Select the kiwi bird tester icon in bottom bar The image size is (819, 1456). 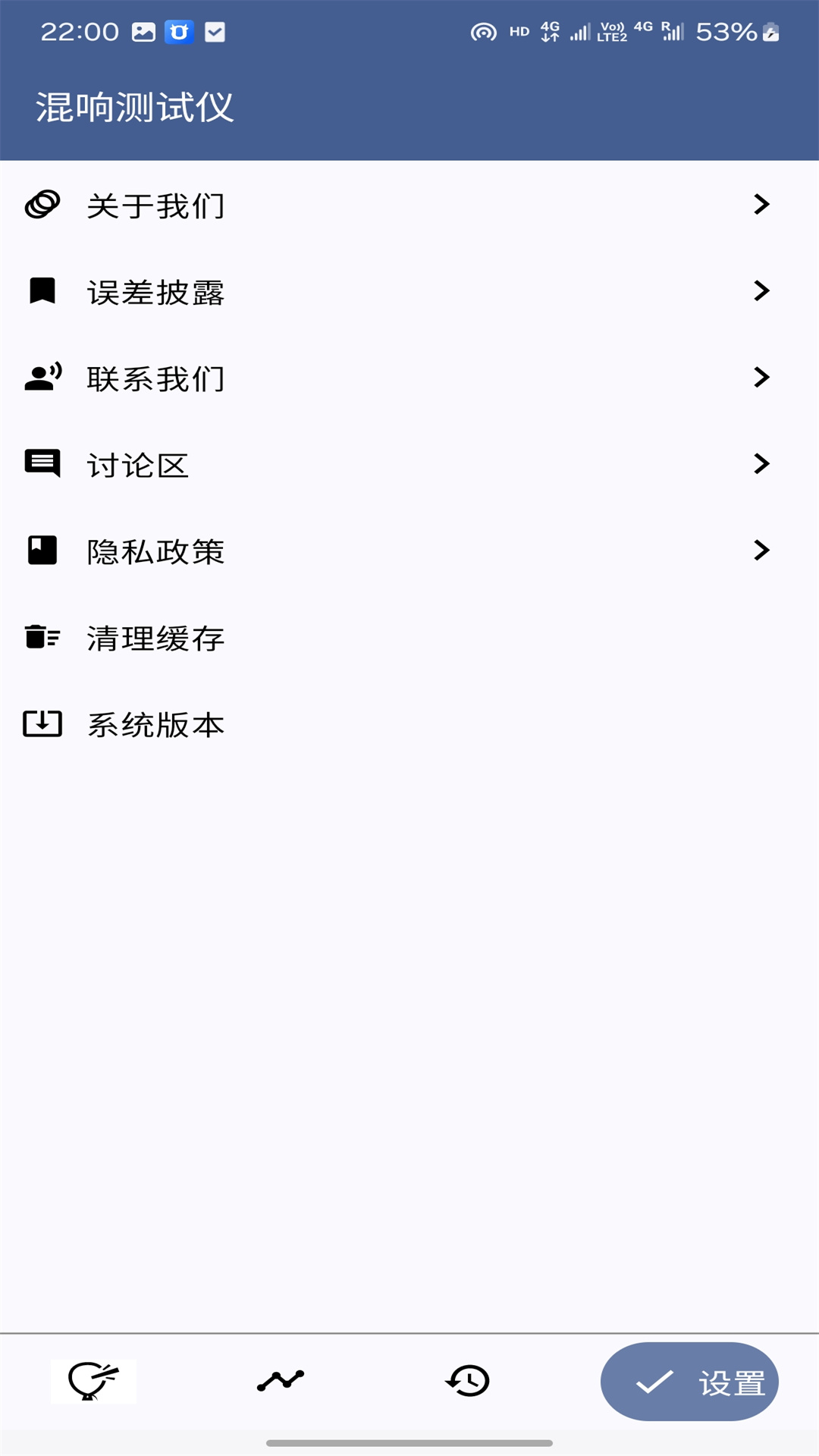coord(93,1382)
